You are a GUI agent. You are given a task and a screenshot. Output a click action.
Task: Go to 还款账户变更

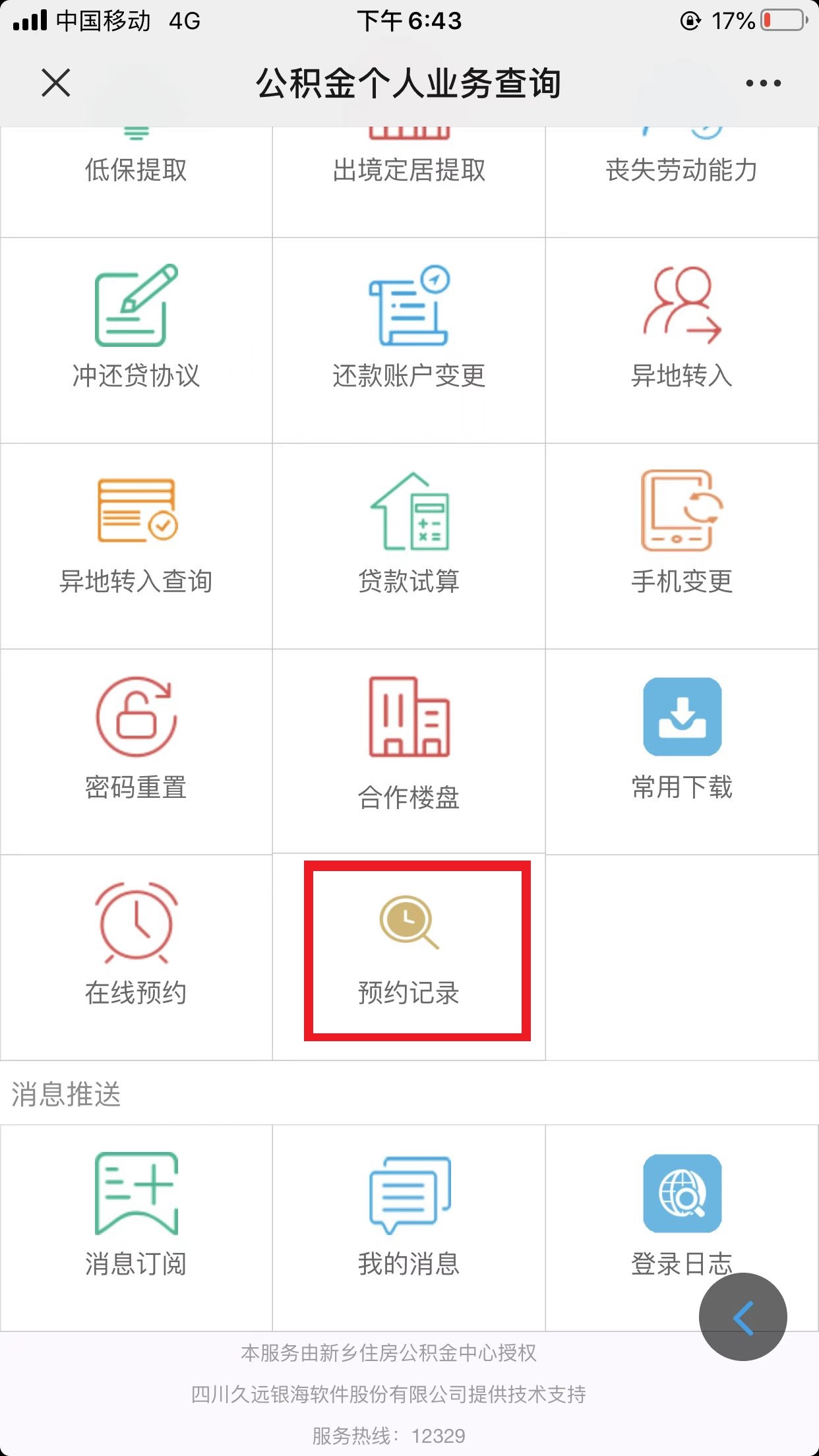coord(409,330)
